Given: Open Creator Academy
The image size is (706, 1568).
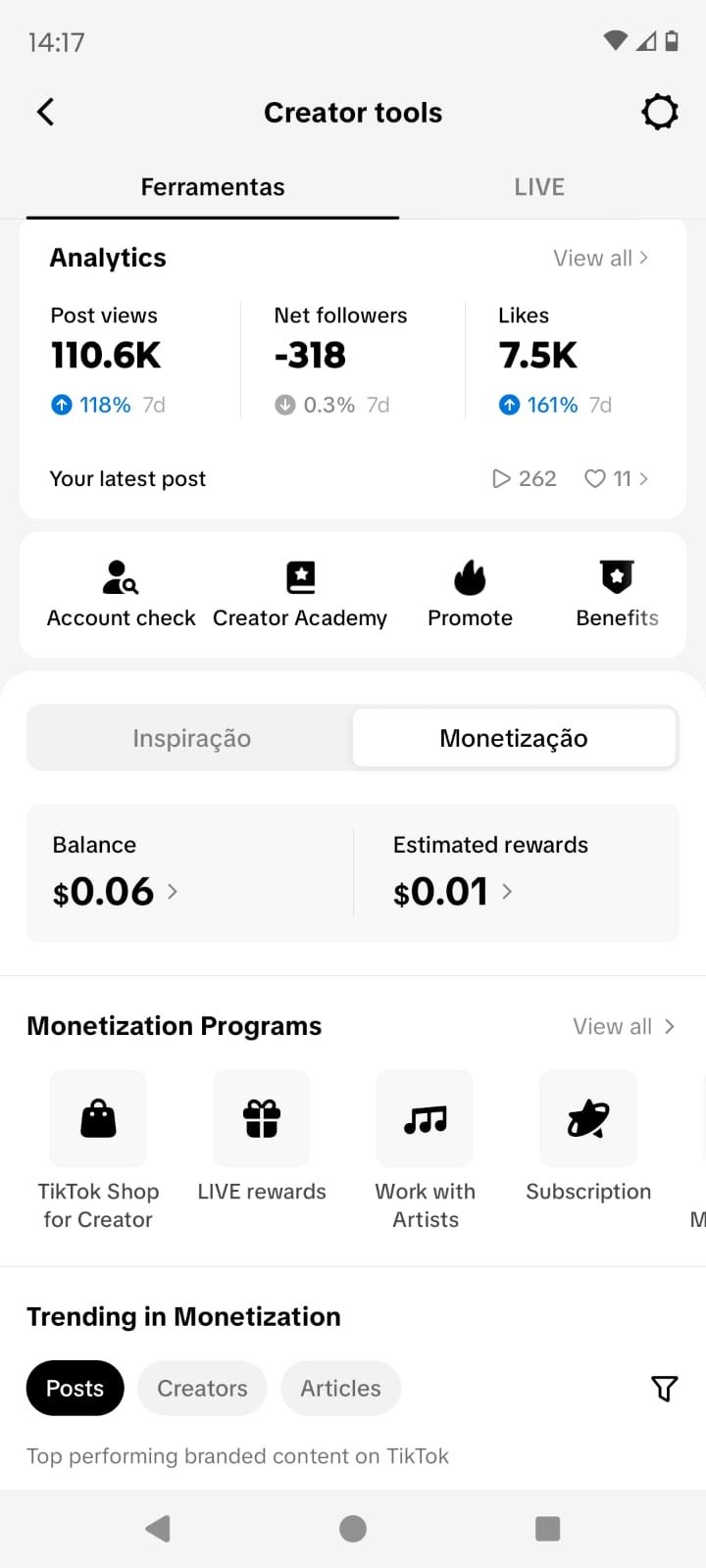Looking at the screenshot, I should (x=300, y=594).
